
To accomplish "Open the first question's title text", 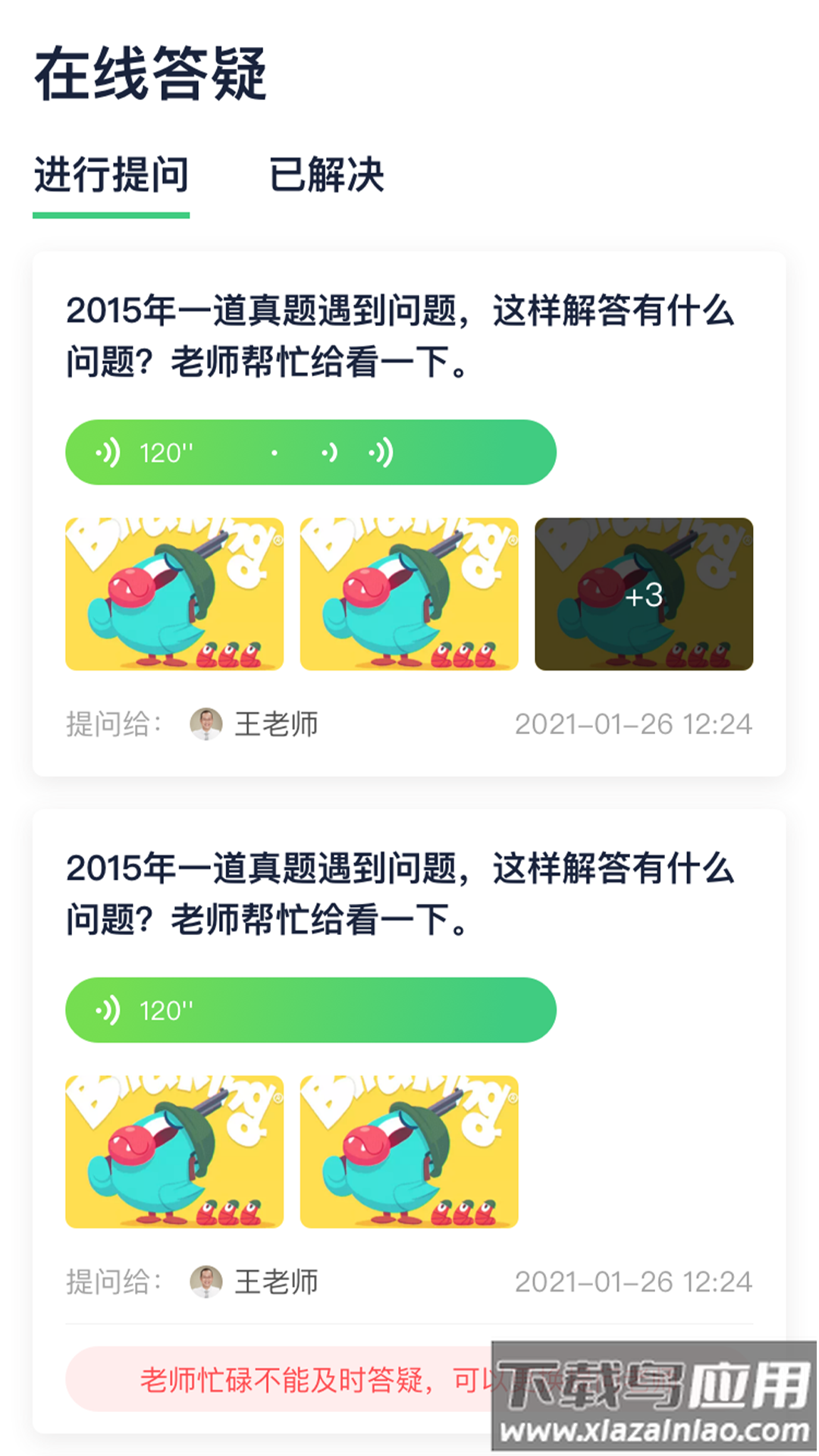I will point(402,334).
